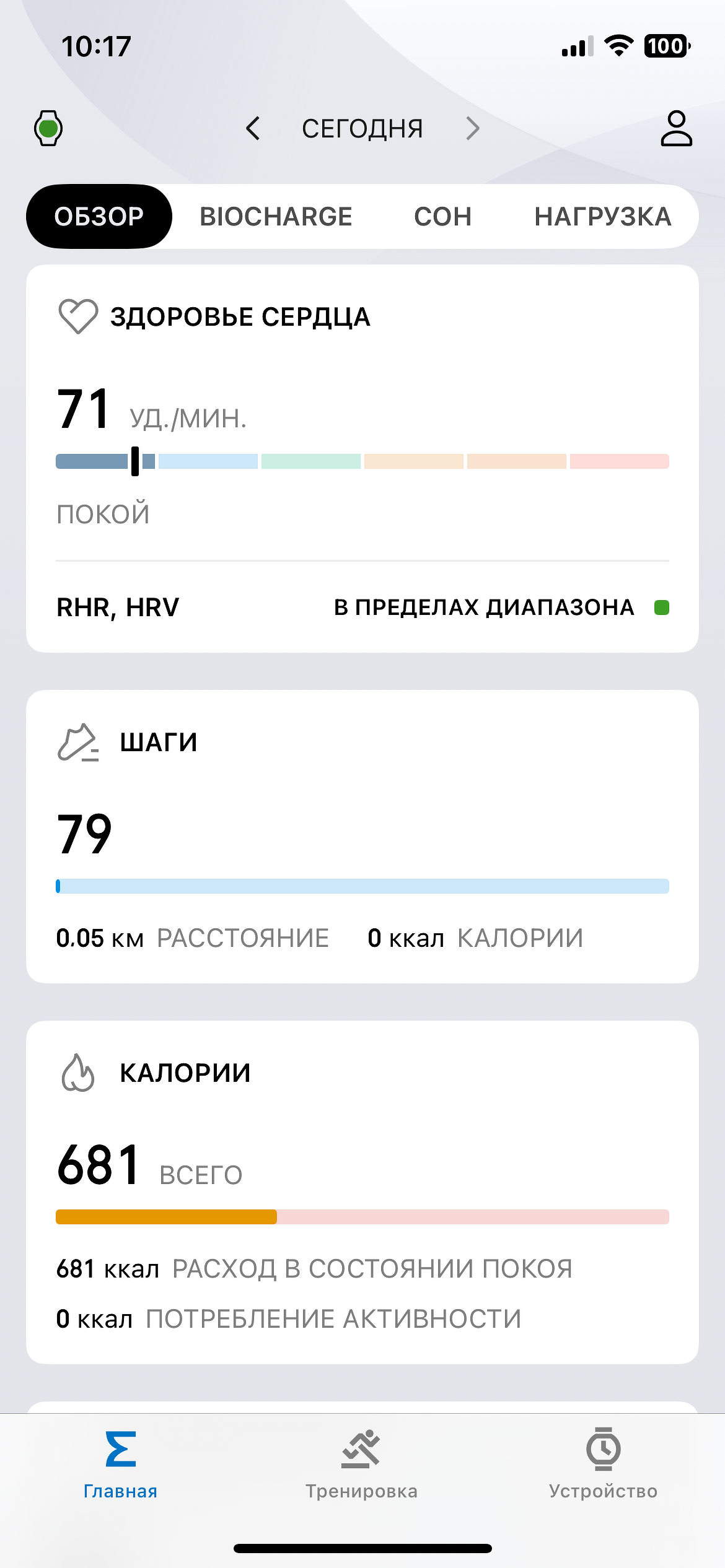Viewport: 725px width, 1568px height.
Task: Select the ОБЗОР tab
Action: click(99, 217)
